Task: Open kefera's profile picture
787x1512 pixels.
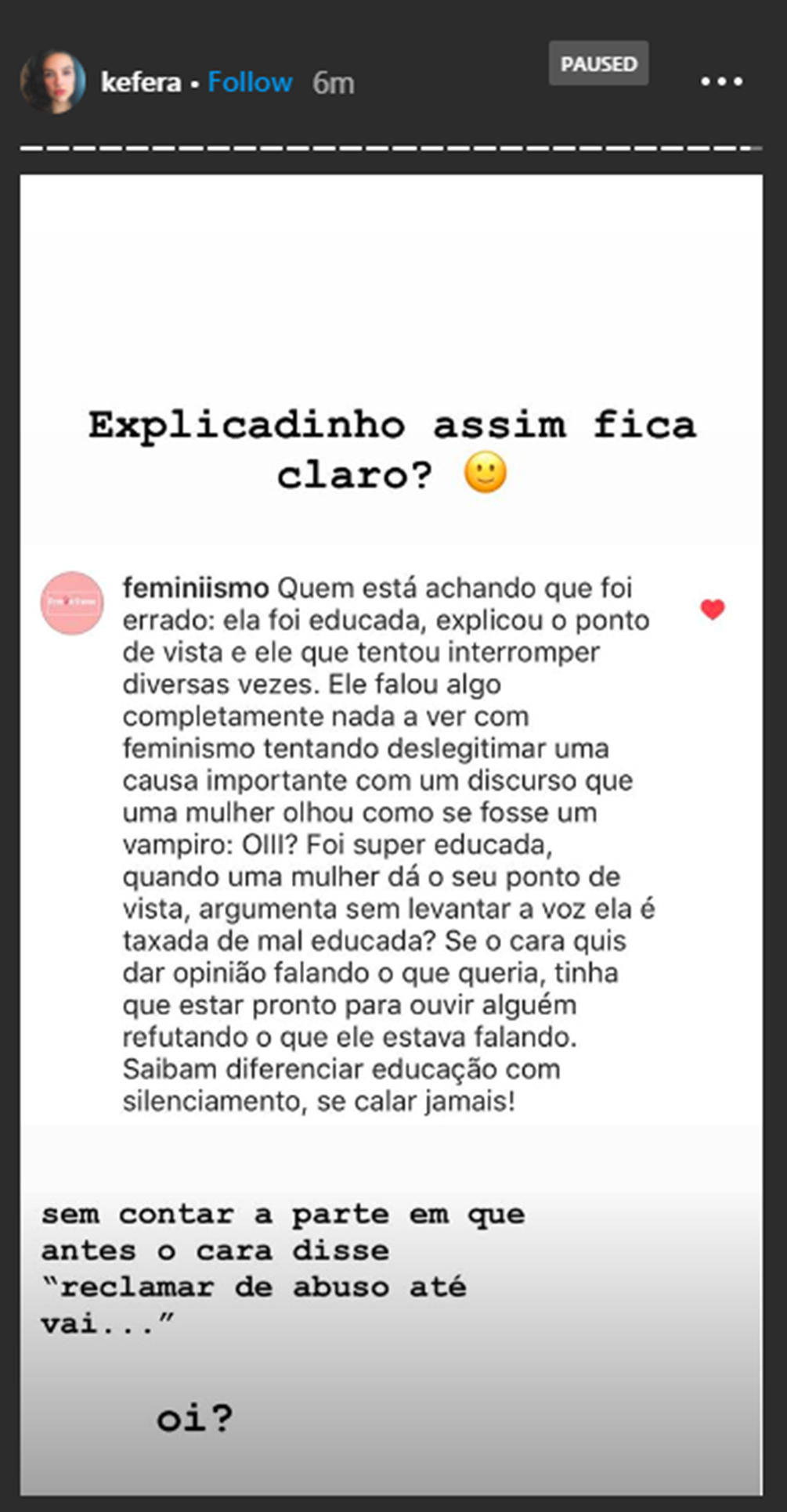Action: (x=52, y=82)
